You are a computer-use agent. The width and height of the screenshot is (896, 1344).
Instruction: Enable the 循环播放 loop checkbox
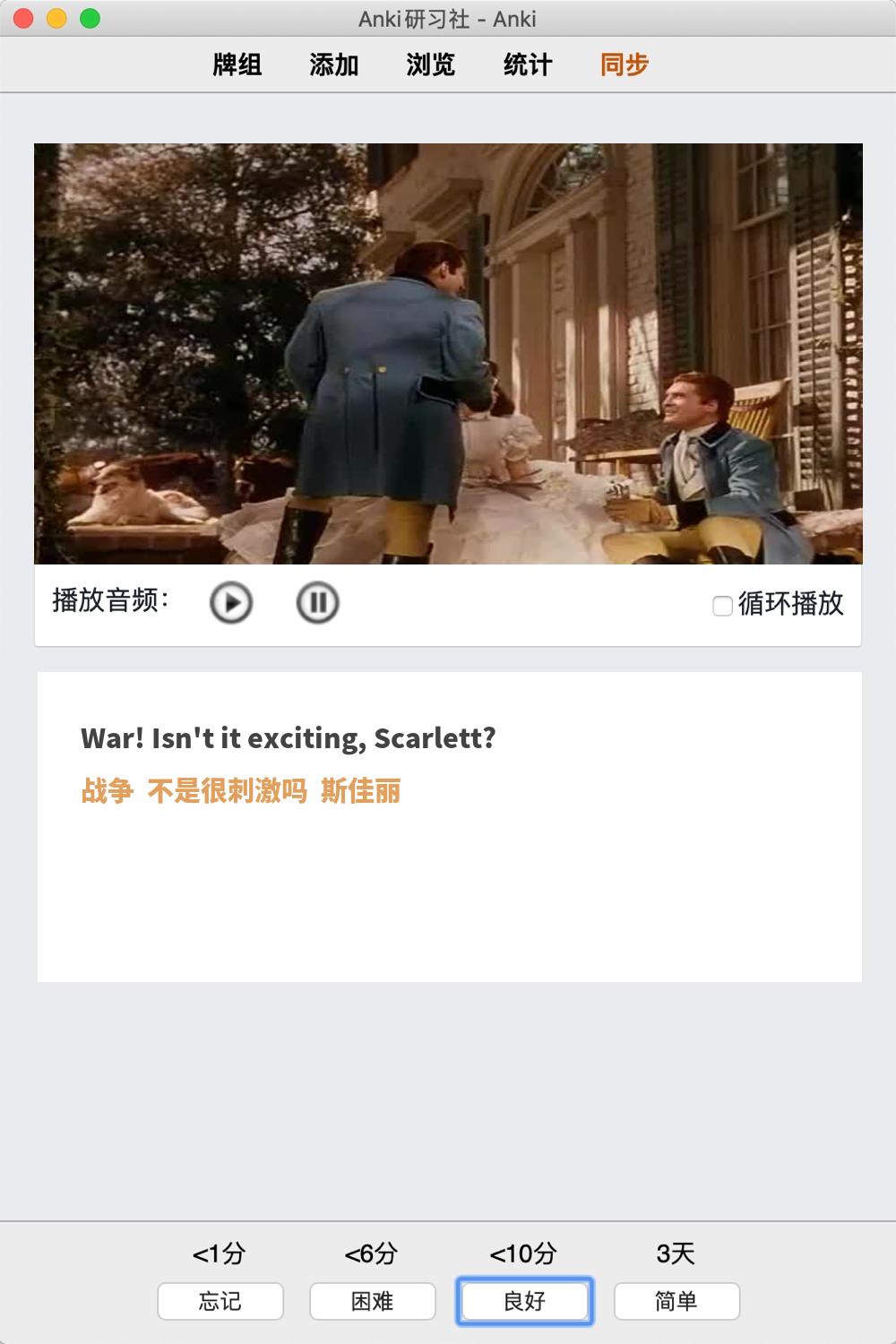point(722,607)
